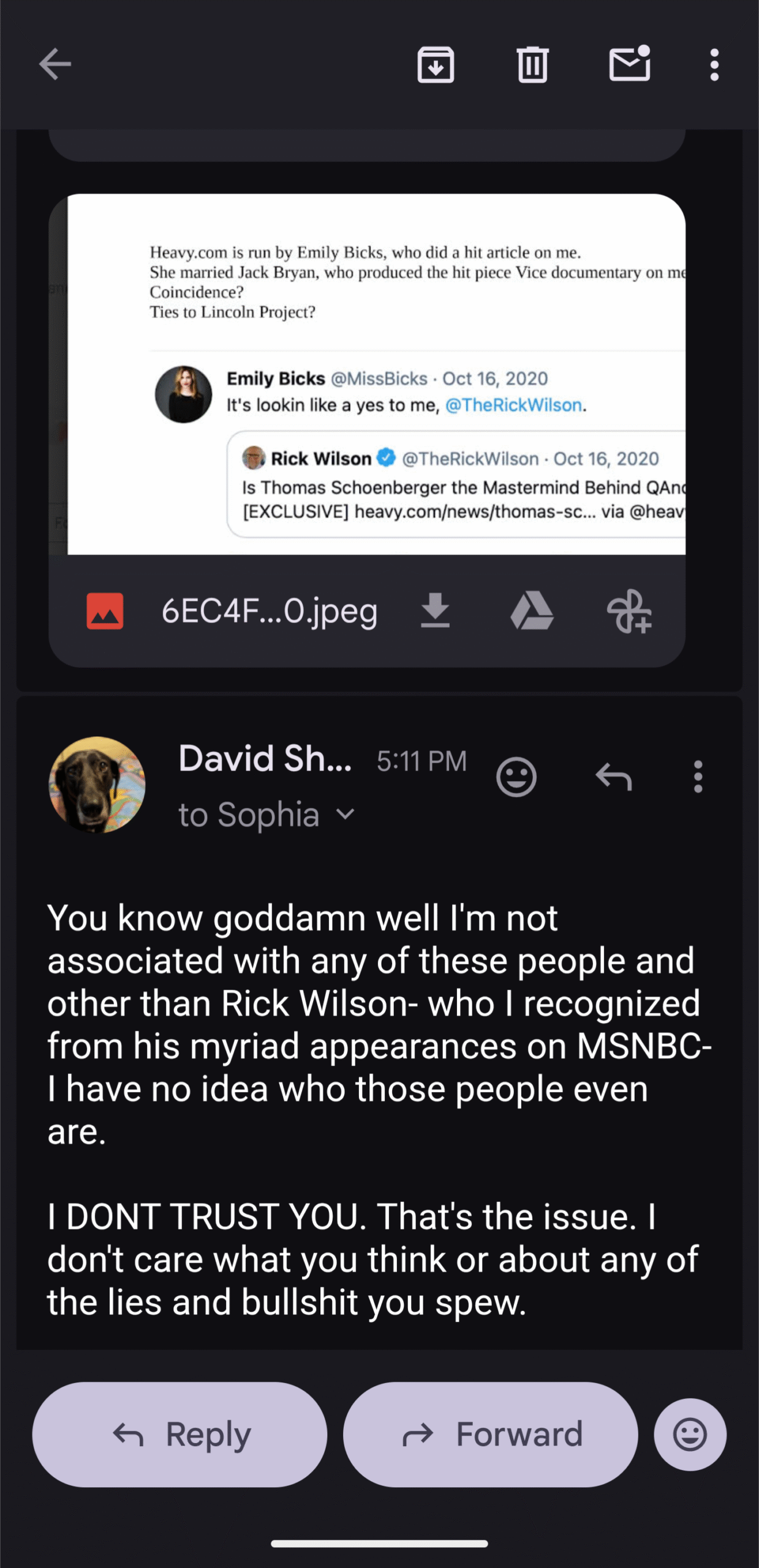The image size is (759, 1568).
Task: Forward this email
Action: [490, 1434]
